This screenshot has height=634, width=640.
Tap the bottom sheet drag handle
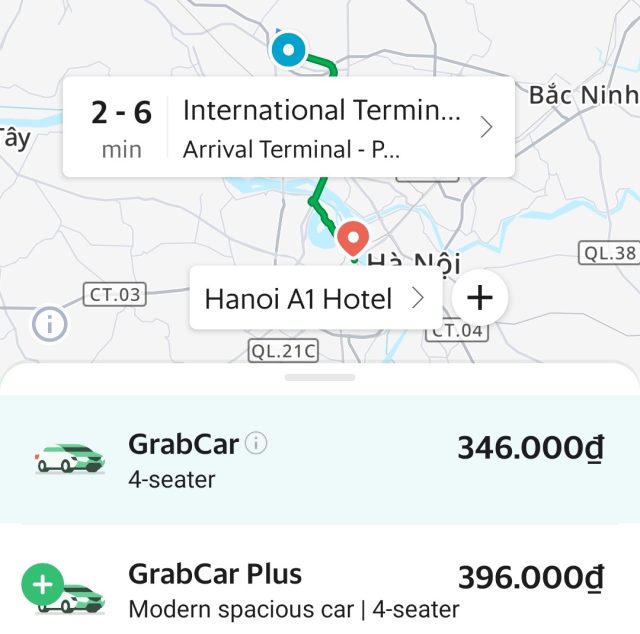[x=320, y=378]
